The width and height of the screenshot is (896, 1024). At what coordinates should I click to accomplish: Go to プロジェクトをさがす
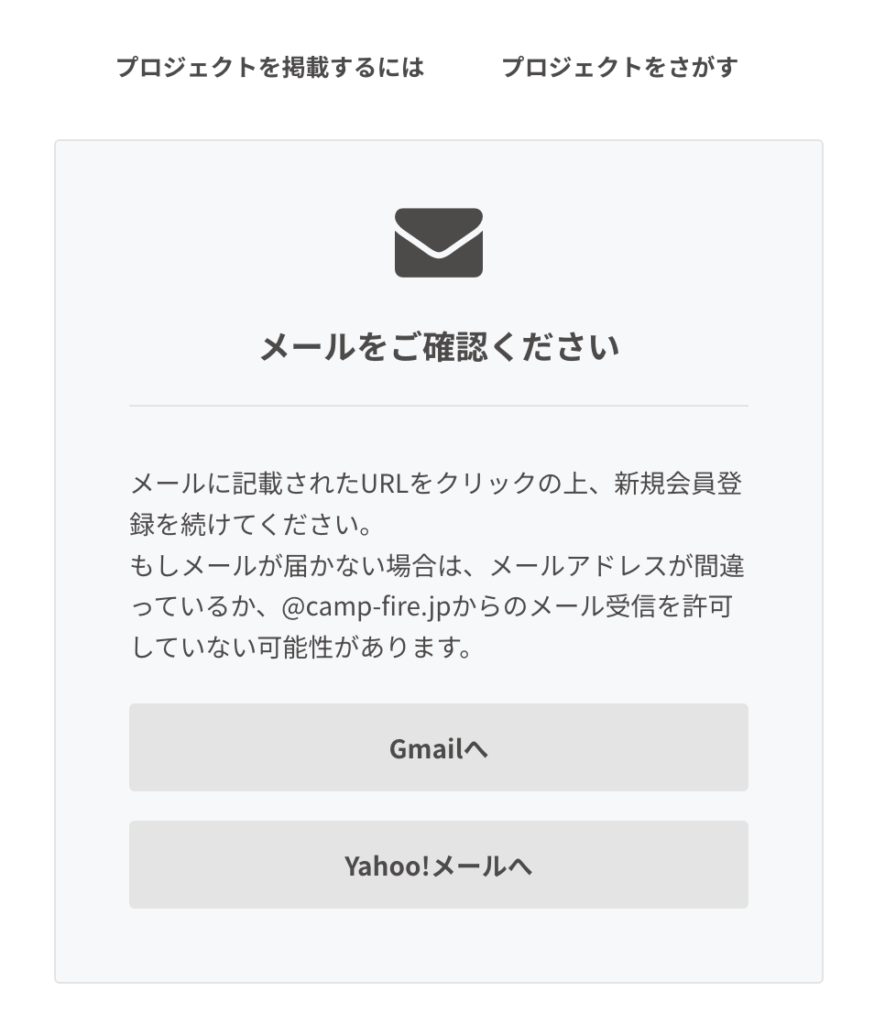tap(619, 67)
